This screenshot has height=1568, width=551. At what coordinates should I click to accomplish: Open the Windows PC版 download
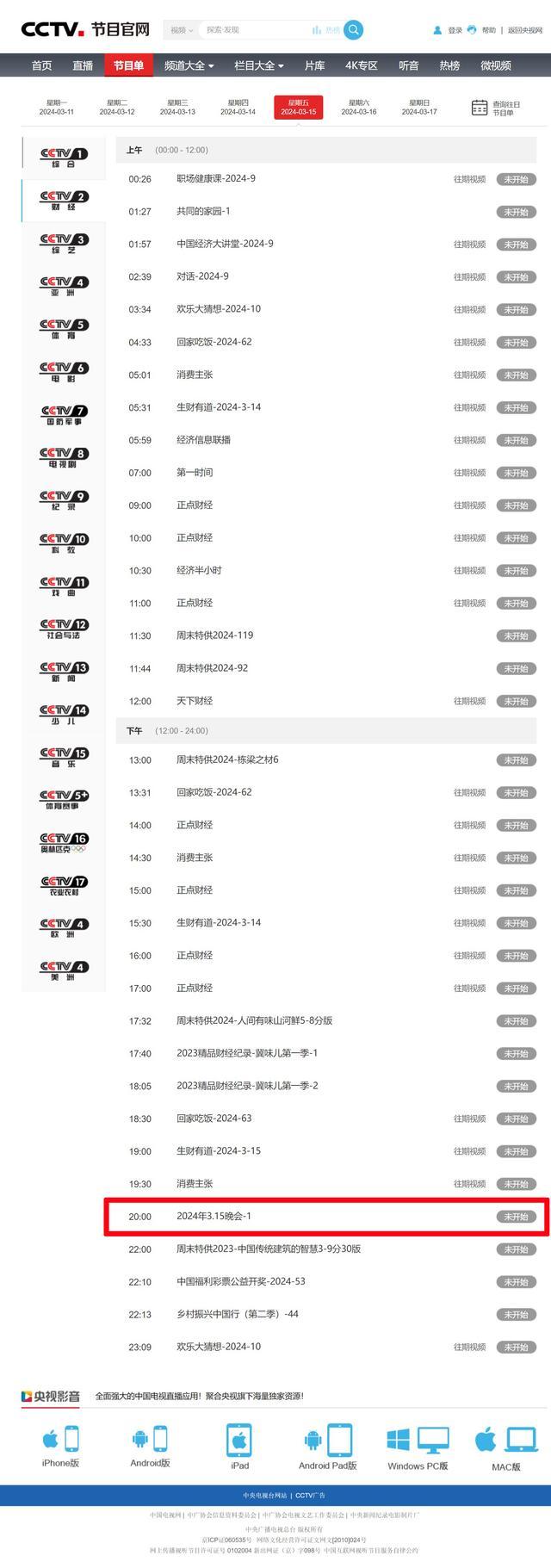418,1447
